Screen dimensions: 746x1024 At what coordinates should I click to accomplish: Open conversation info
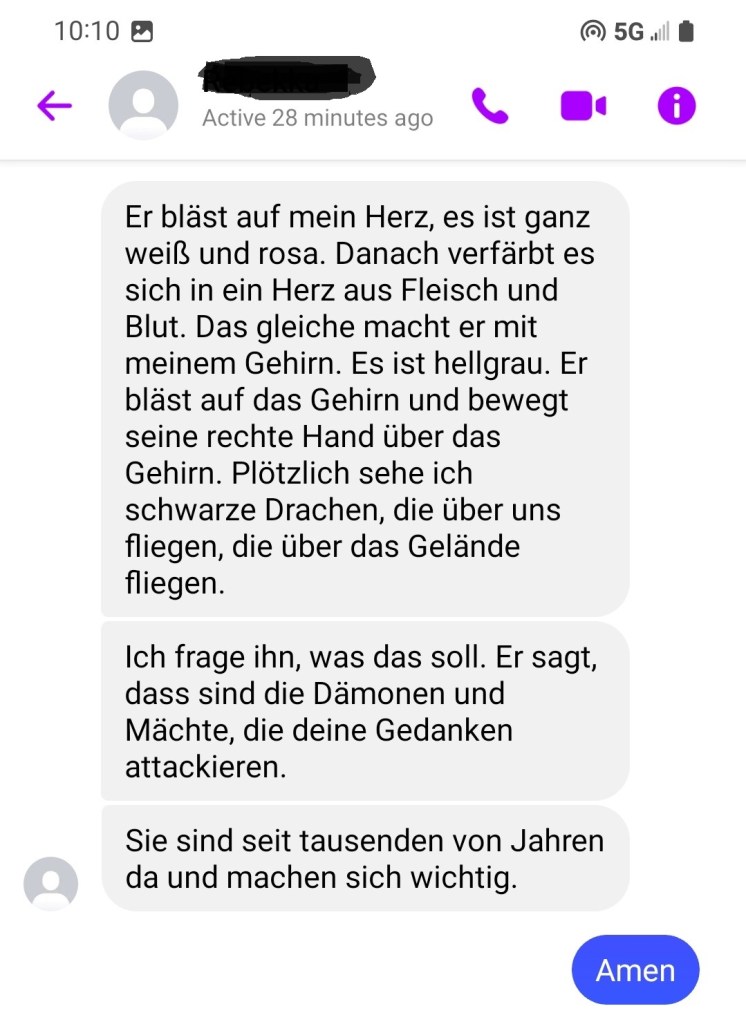676,105
